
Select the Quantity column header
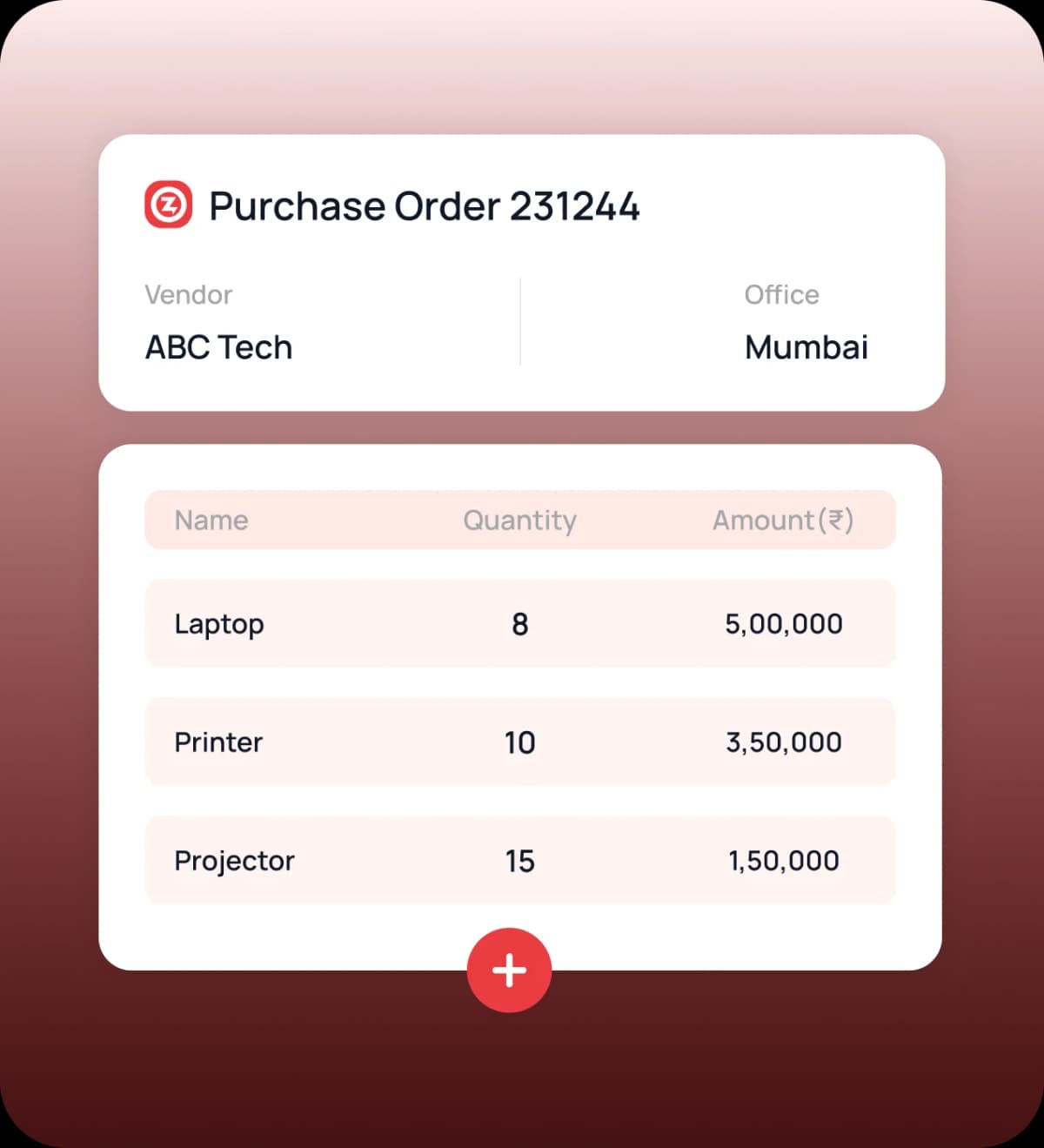[519, 520]
